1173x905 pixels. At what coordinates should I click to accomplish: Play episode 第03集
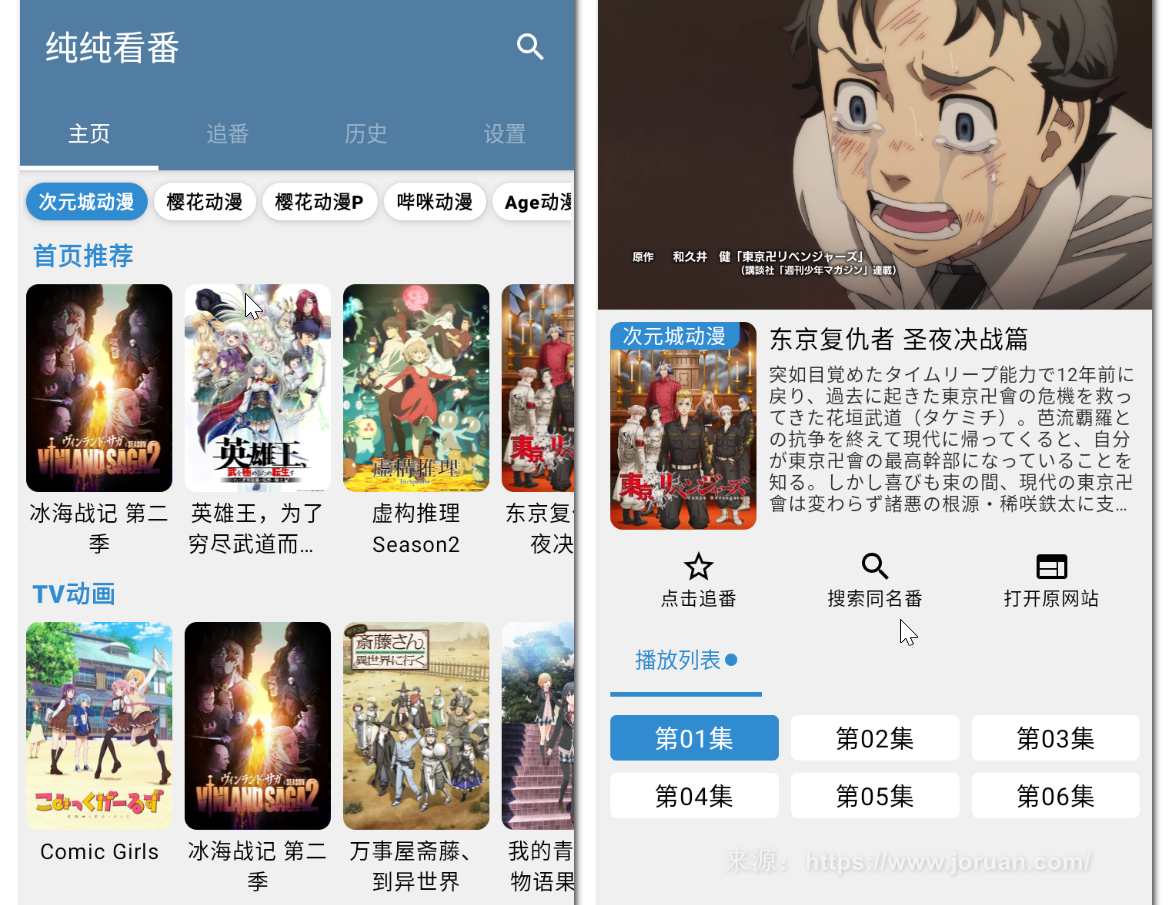coord(1055,738)
